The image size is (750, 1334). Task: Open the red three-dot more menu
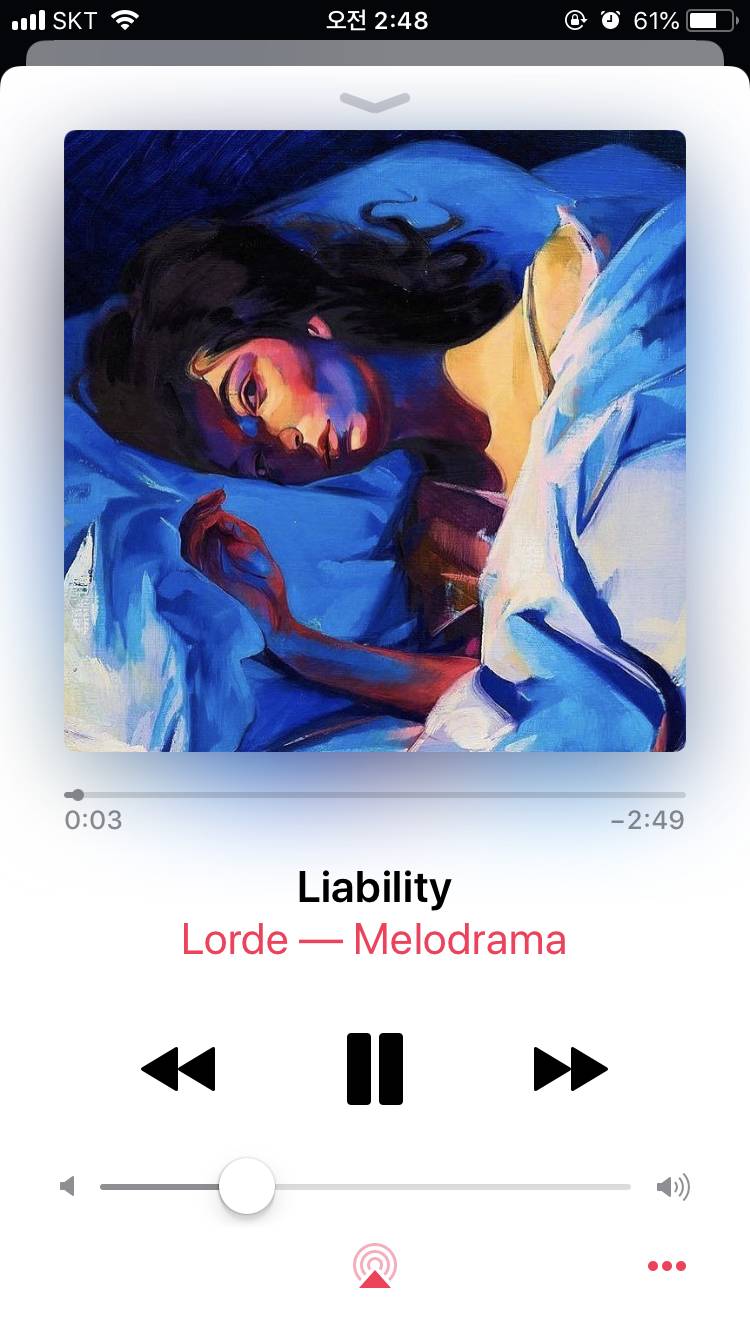pyautogui.click(x=666, y=1266)
